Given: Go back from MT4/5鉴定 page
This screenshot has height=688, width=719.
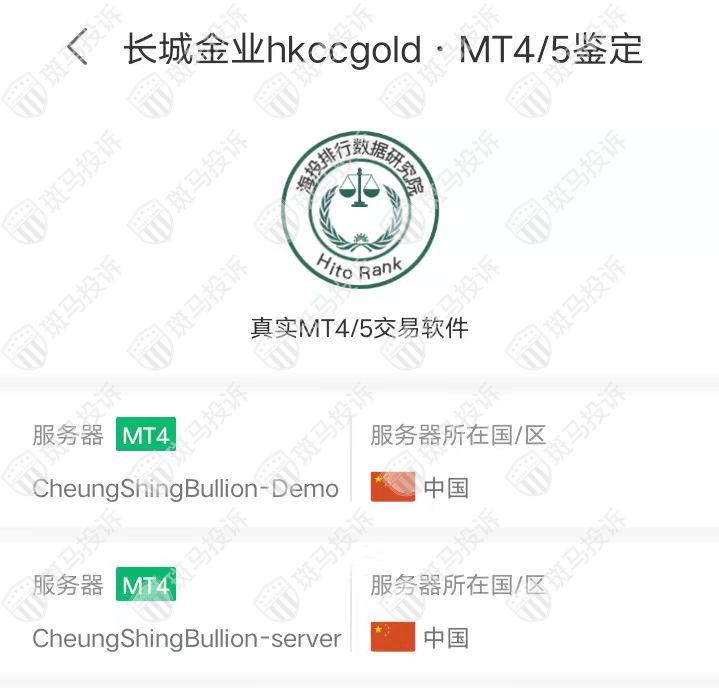Looking at the screenshot, I should click(x=78, y=48).
